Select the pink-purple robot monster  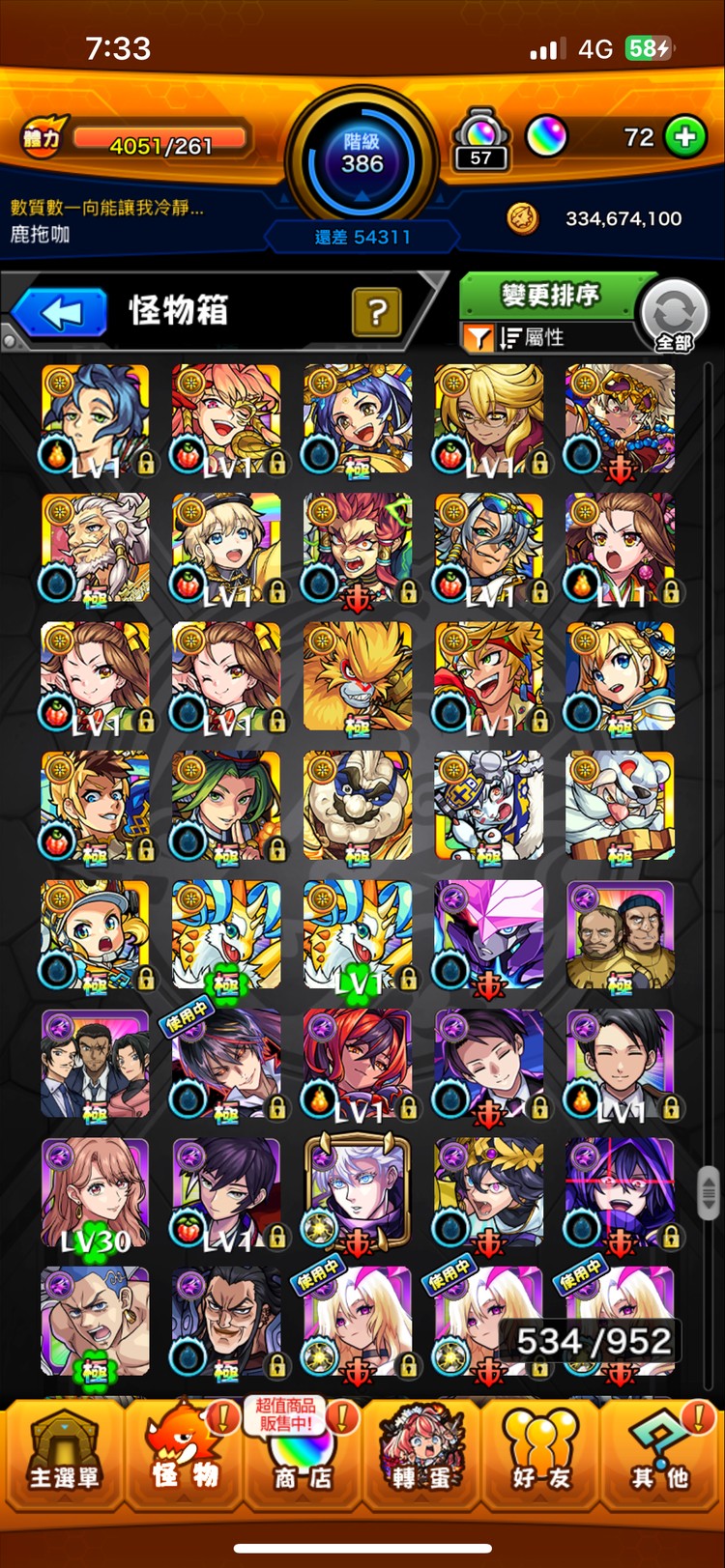489,934
